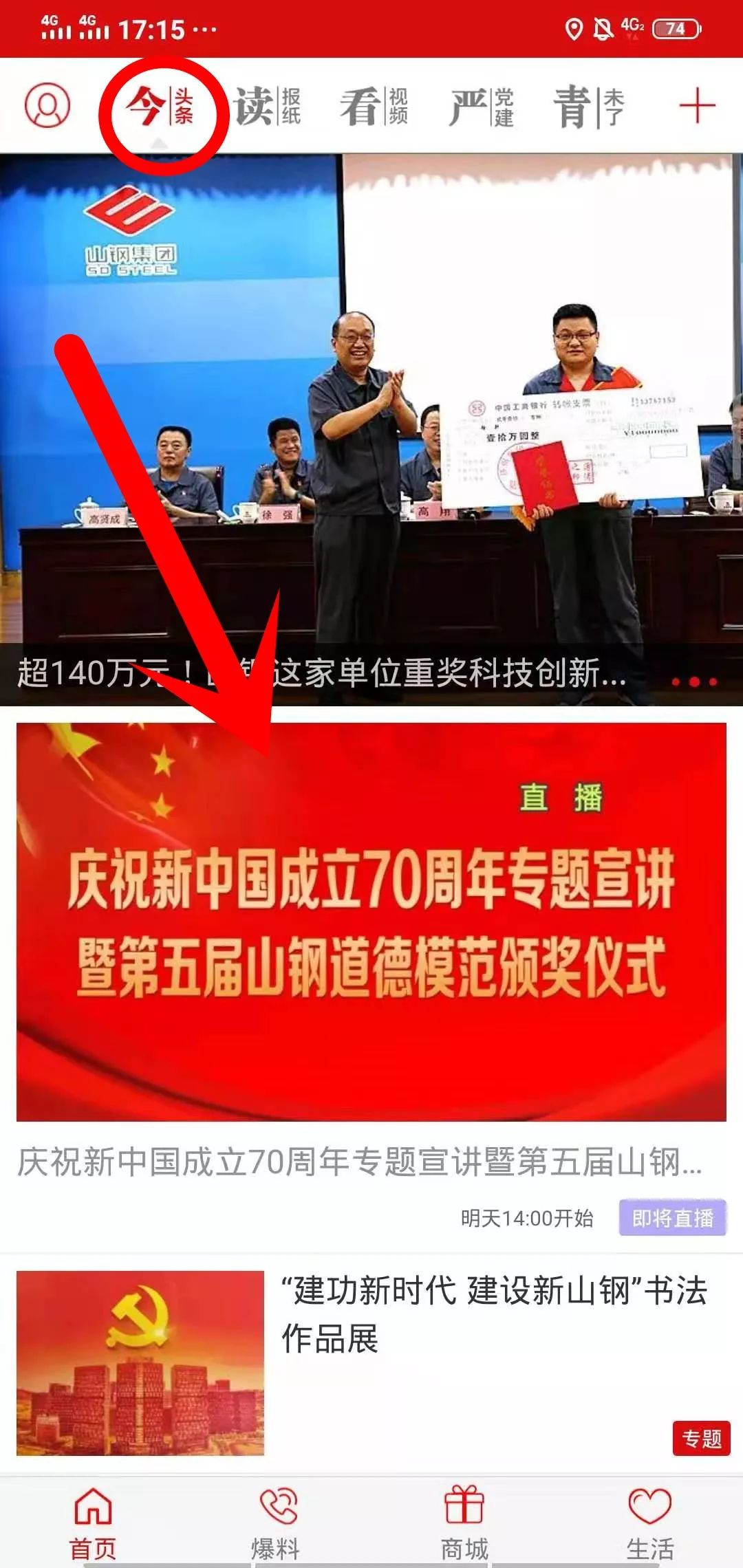Select the 今头条 tab
Screen dimensions: 743x1568
tap(160, 107)
